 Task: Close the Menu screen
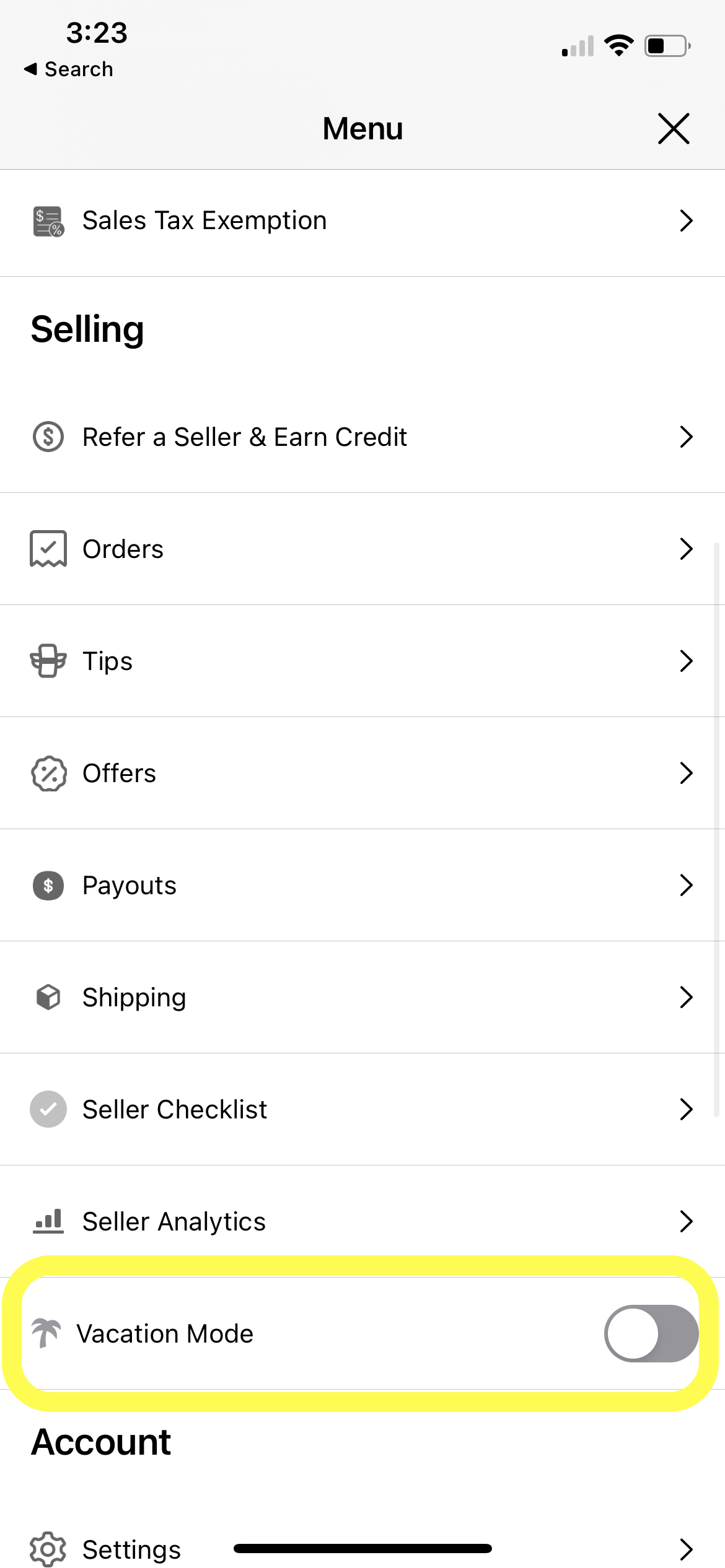pyautogui.click(x=674, y=129)
